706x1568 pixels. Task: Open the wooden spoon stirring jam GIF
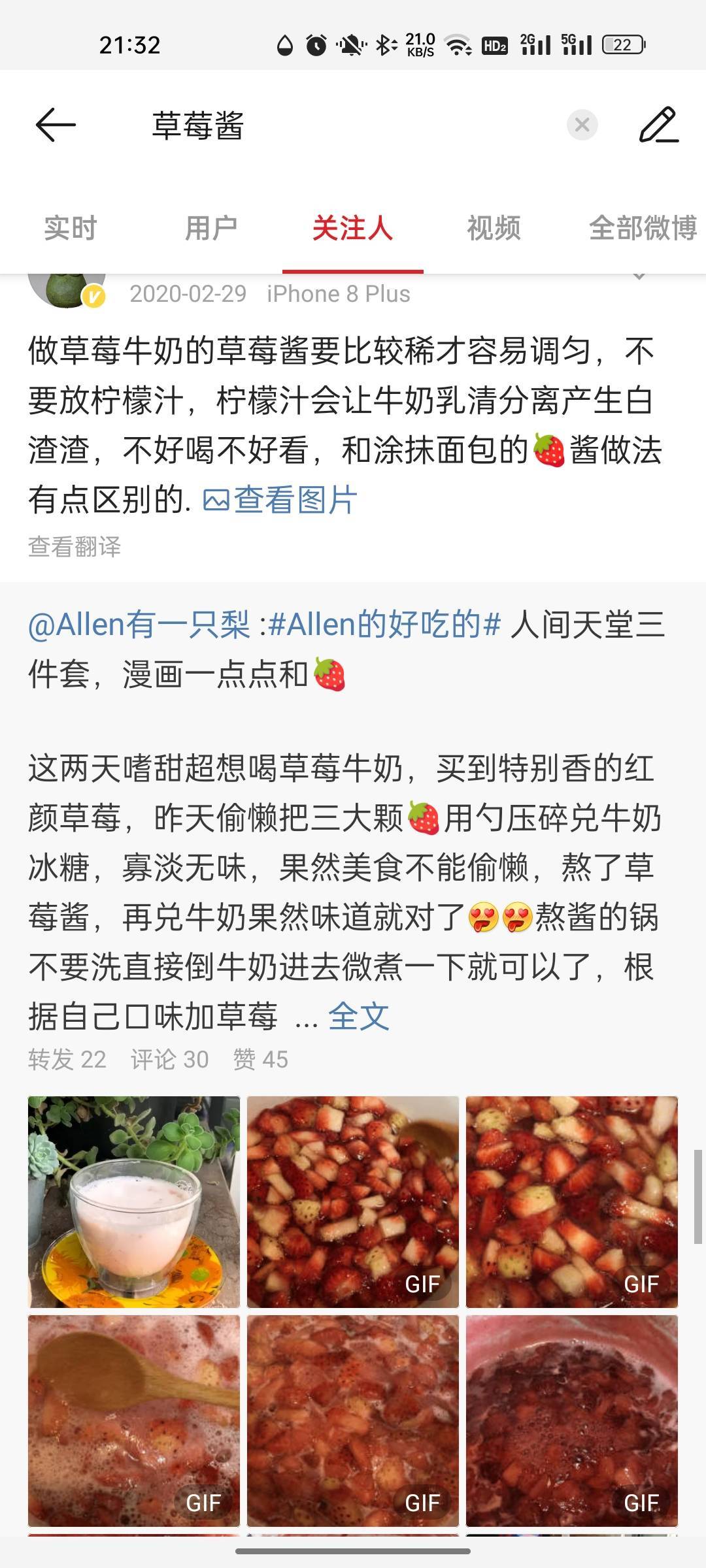coord(134,1421)
